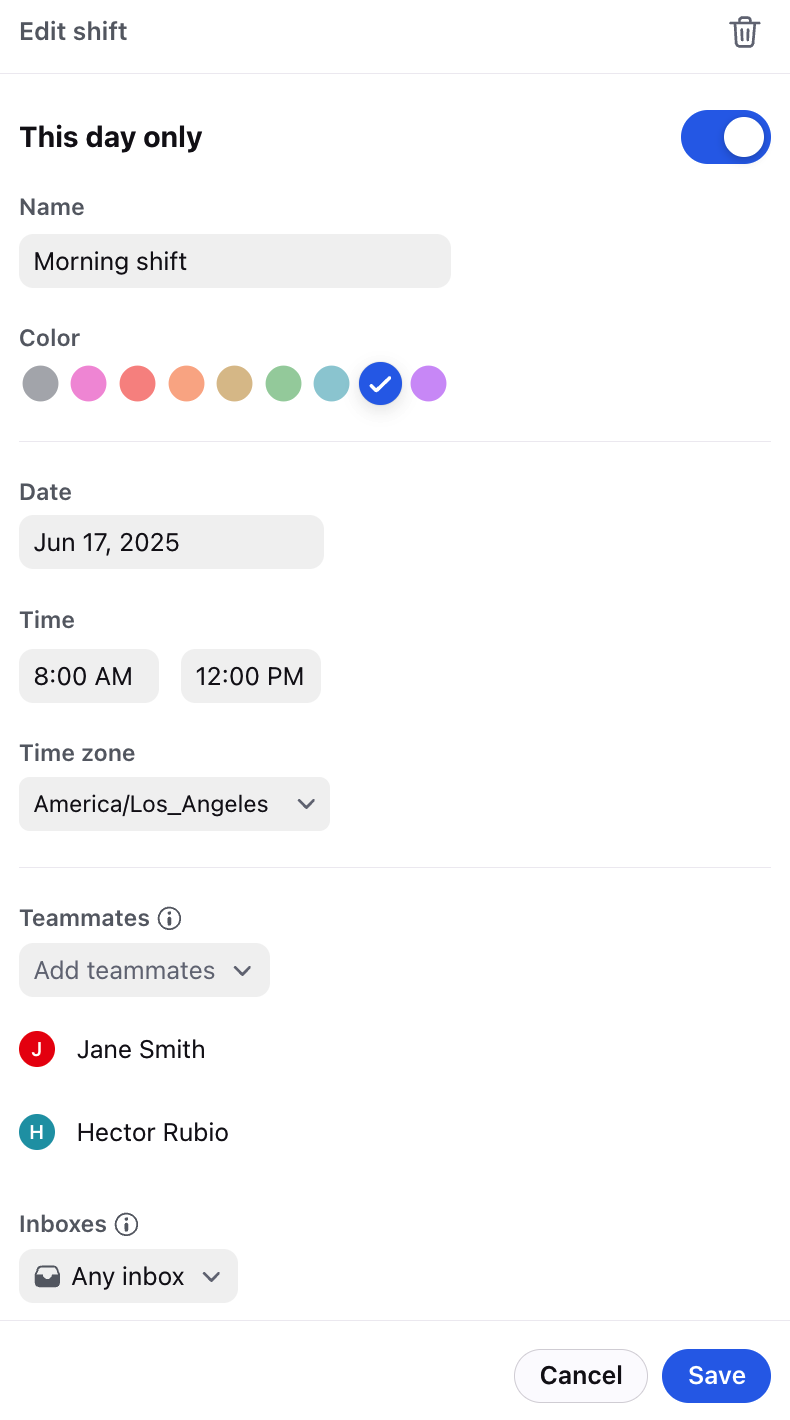Pick the green color swatch
Viewport: 790px width, 1420px height.
click(x=284, y=383)
